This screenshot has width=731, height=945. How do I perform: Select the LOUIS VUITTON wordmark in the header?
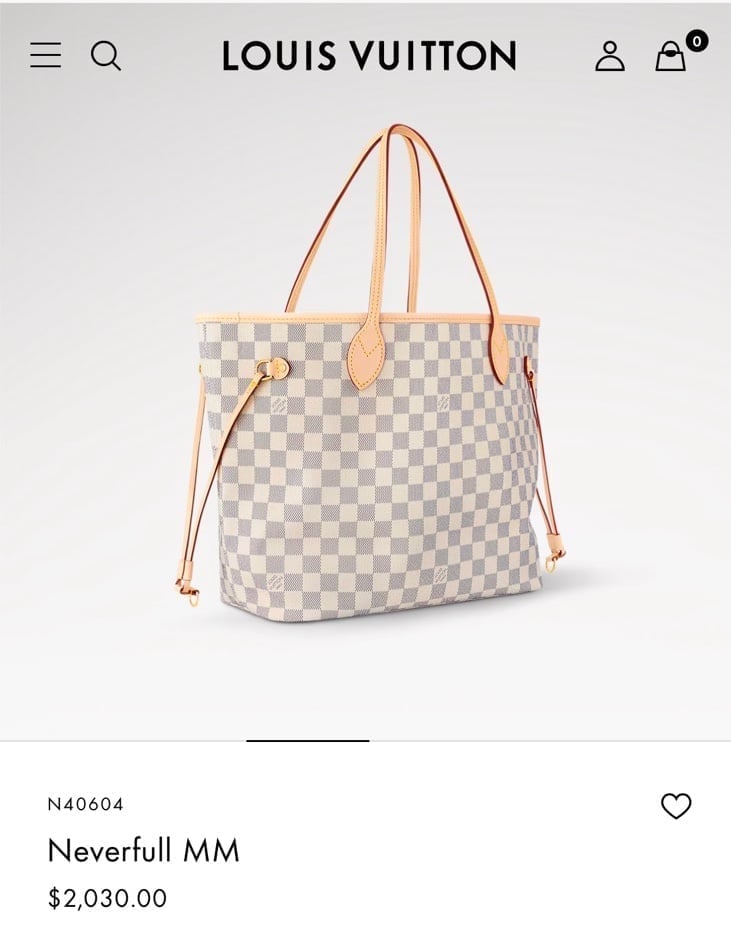[x=366, y=57]
